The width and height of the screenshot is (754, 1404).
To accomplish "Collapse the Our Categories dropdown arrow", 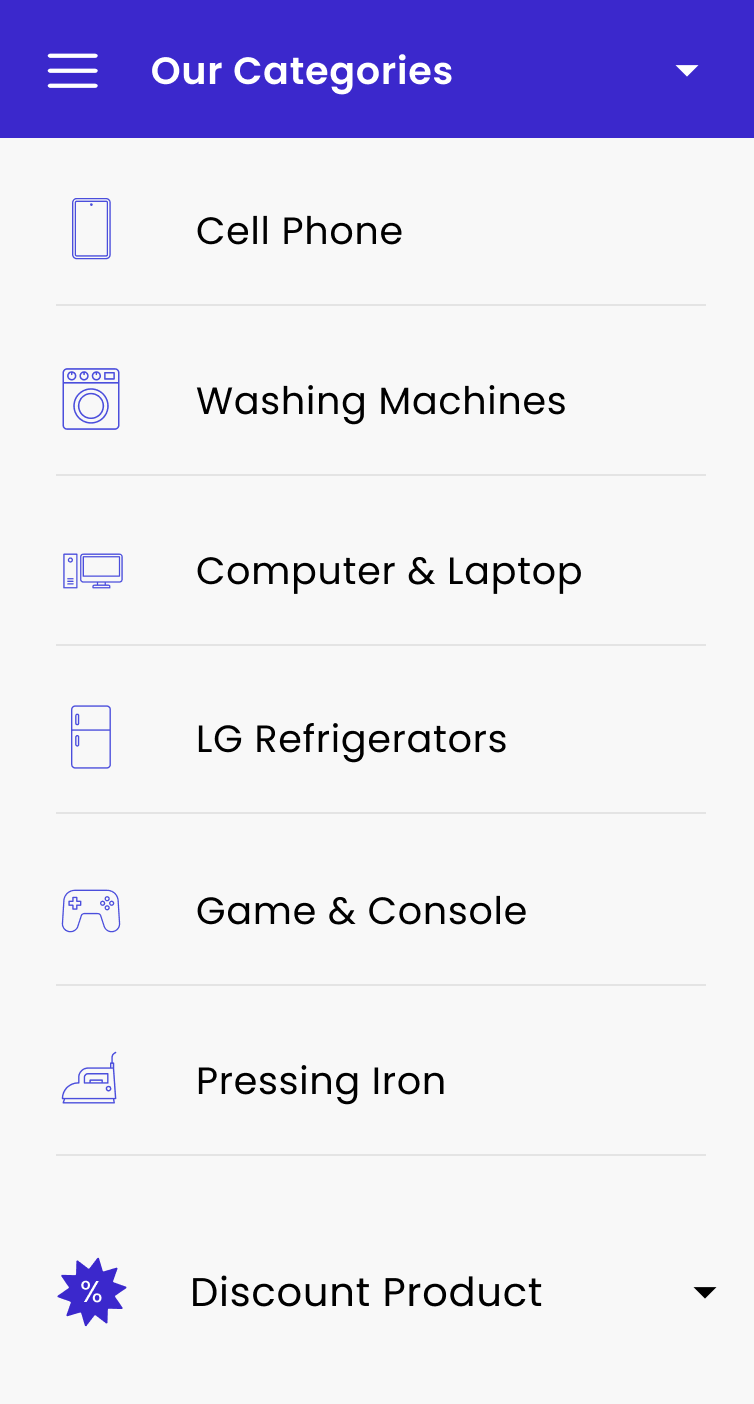I will 686,71.
